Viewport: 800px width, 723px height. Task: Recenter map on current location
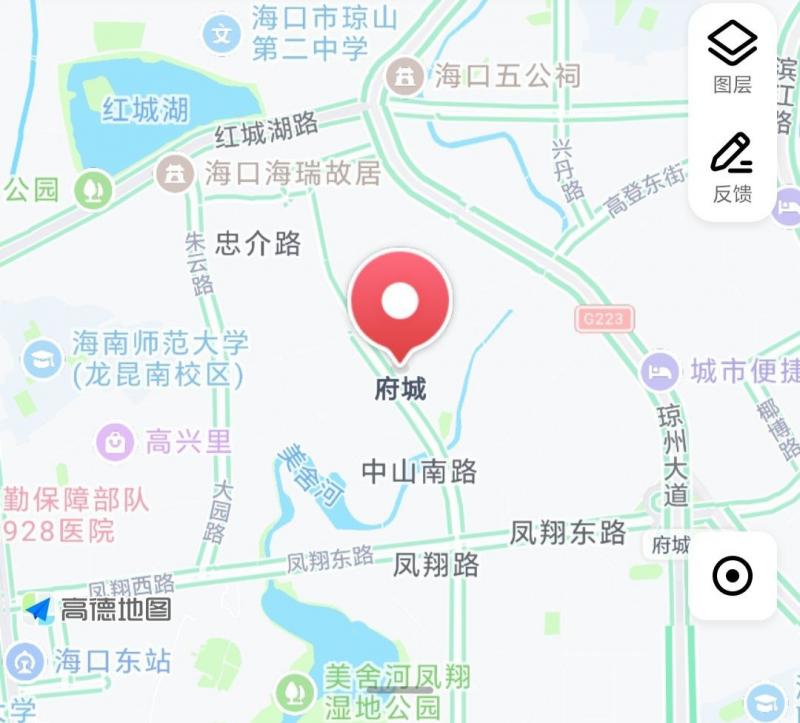pyautogui.click(x=732, y=576)
